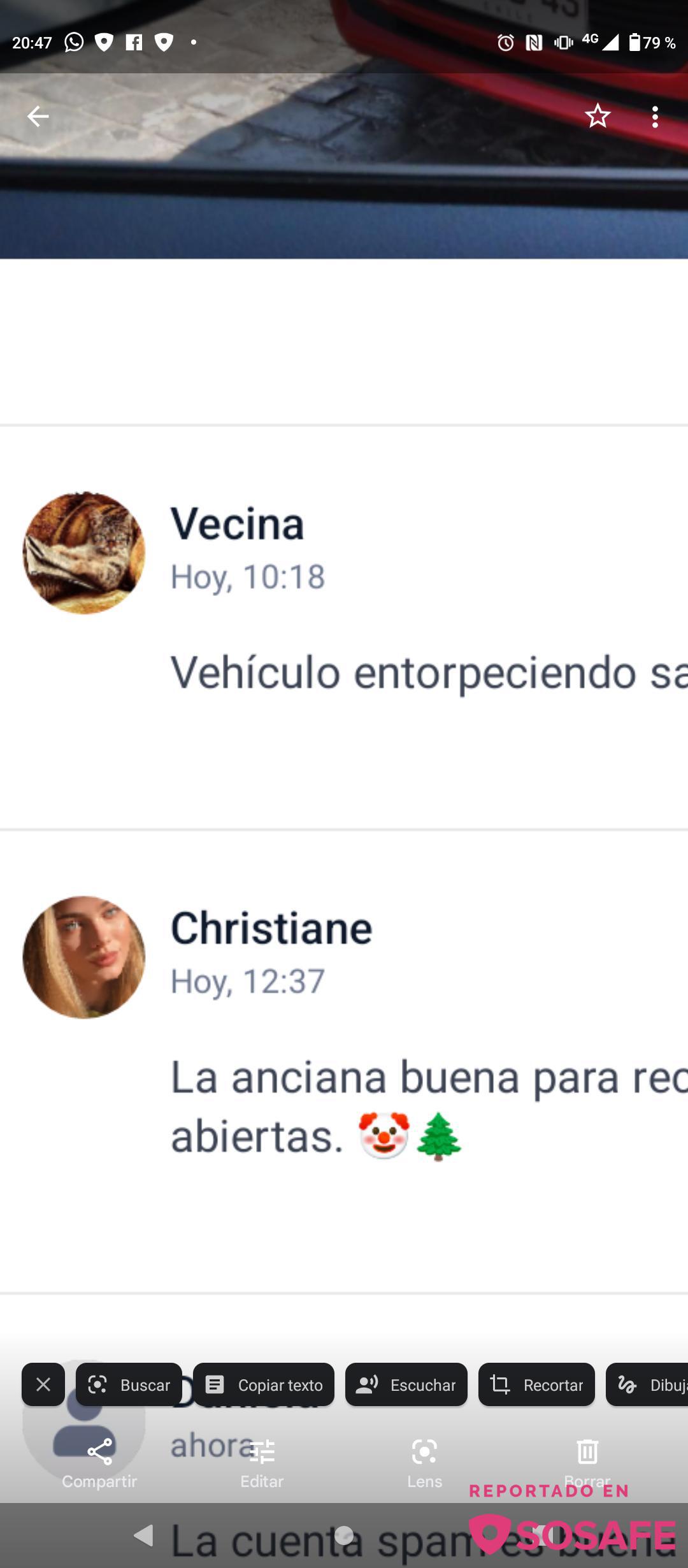
Task: Tap the system back button
Action: [x=144, y=1535]
